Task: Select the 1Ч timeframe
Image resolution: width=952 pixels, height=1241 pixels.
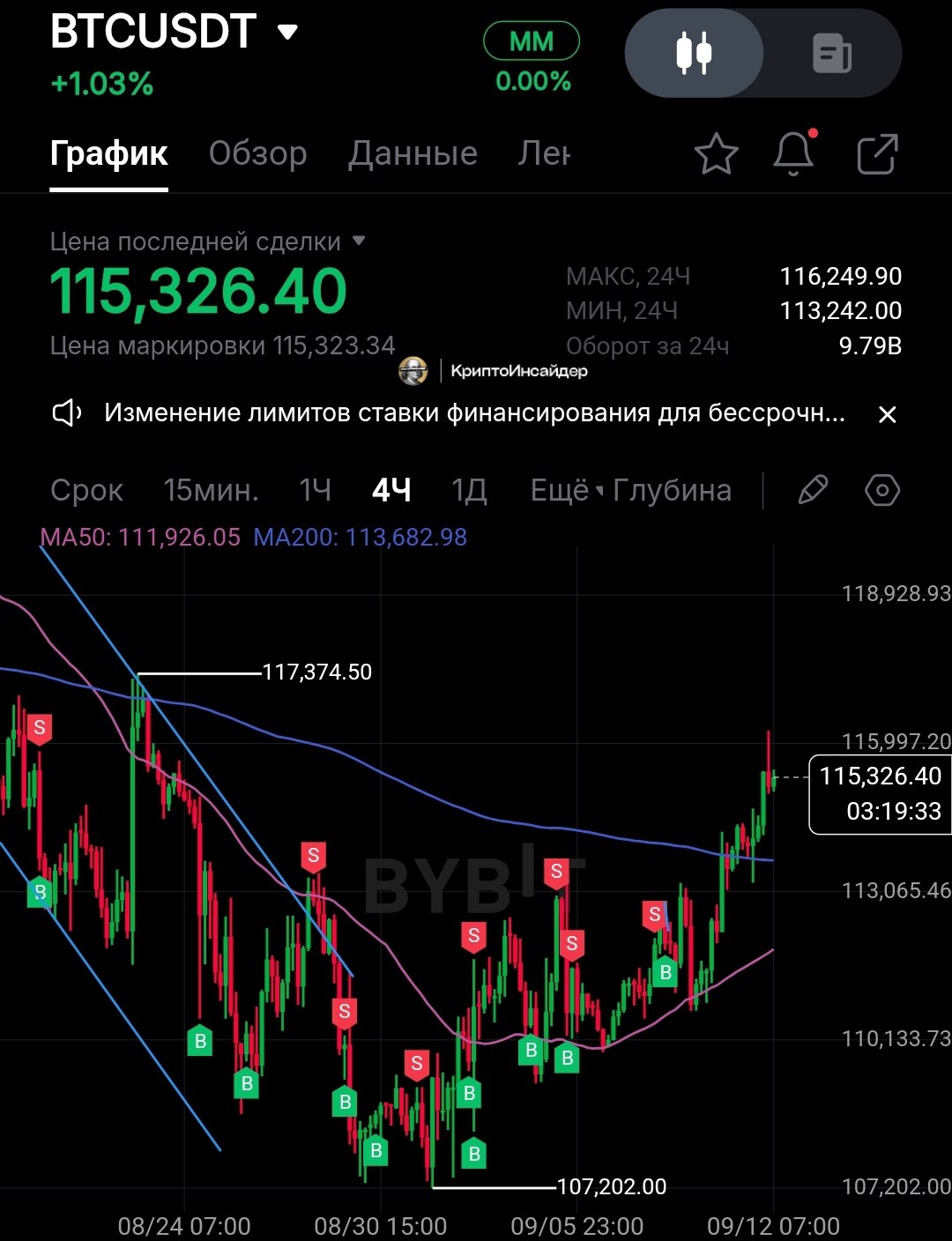Action: pos(315,491)
